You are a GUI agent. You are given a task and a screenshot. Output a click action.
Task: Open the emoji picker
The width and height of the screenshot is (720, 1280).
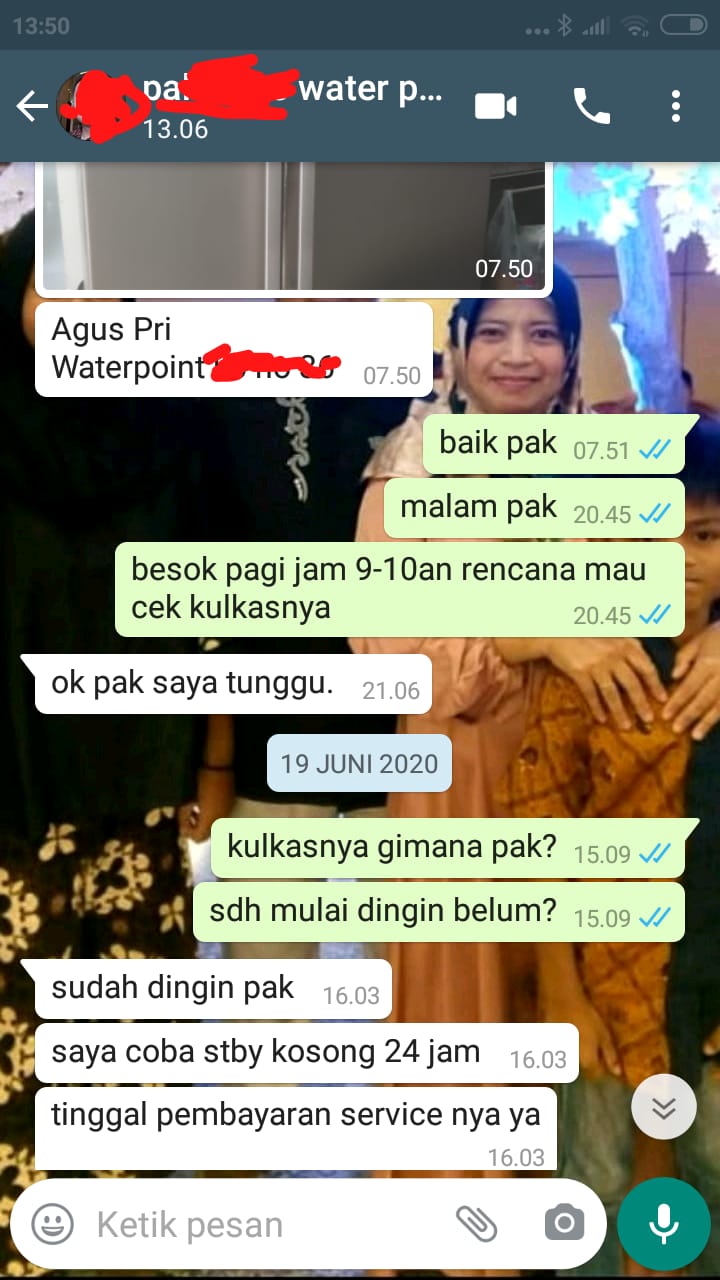52,1224
